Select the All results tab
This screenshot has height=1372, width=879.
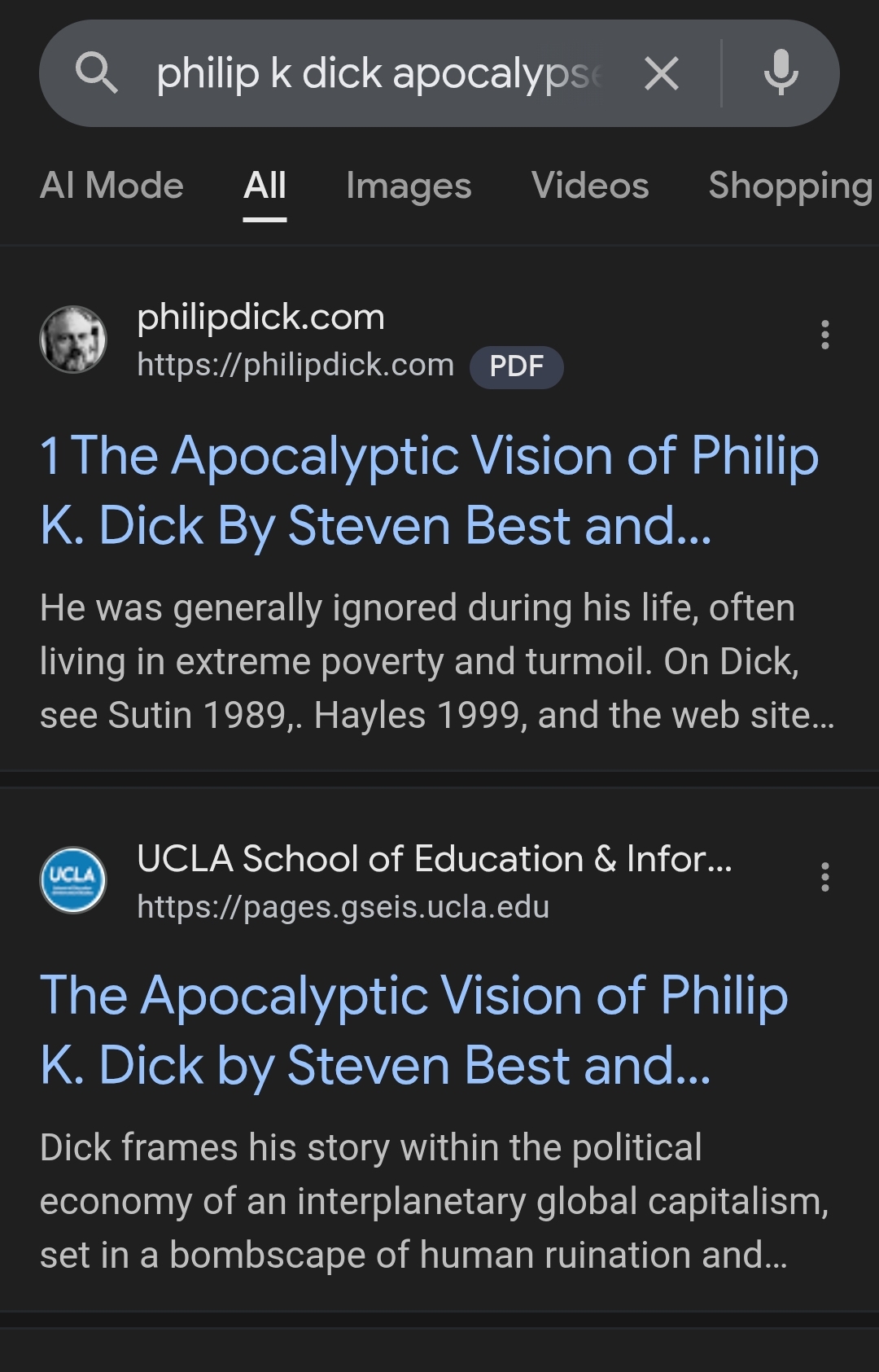pyautogui.click(x=265, y=186)
